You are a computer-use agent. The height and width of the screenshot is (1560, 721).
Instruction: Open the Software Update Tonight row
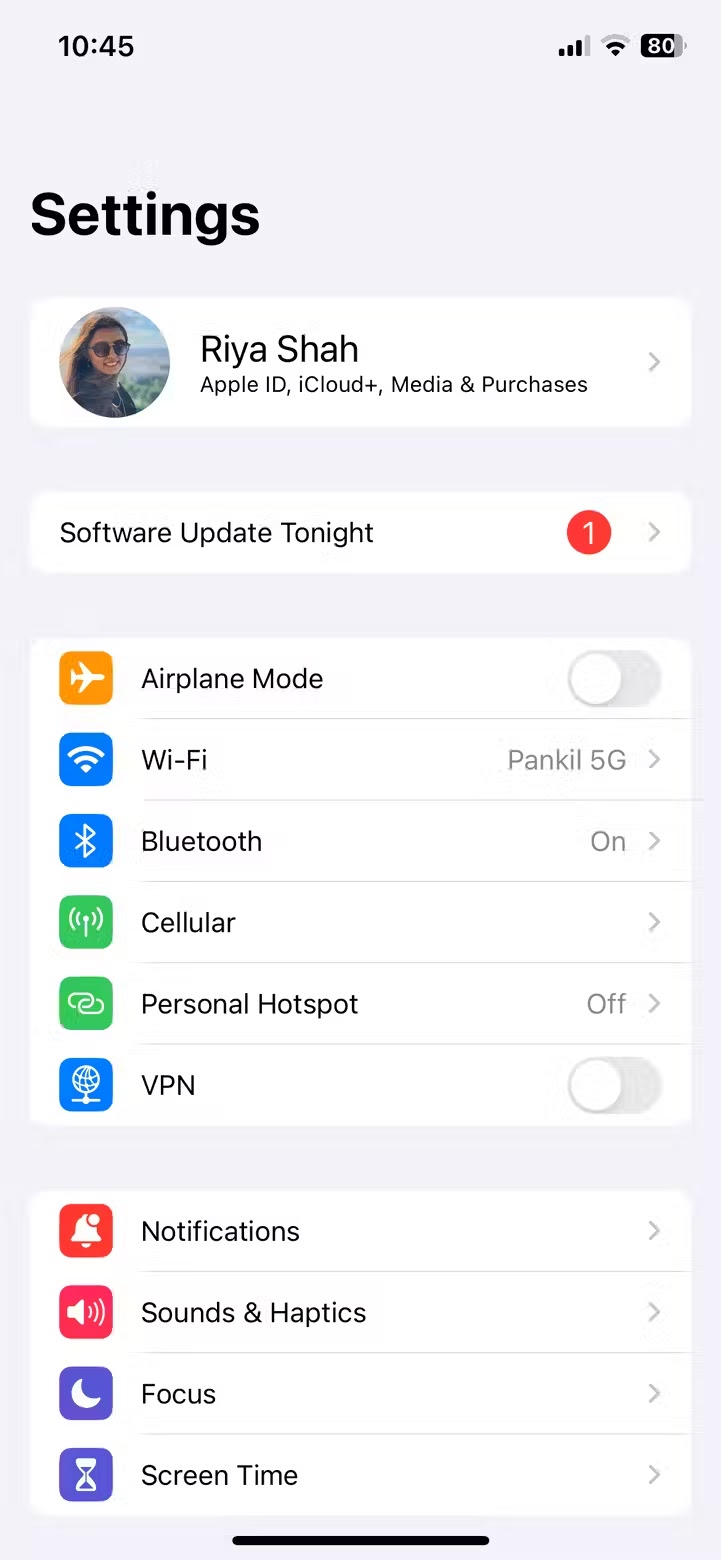(x=360, y=533)
